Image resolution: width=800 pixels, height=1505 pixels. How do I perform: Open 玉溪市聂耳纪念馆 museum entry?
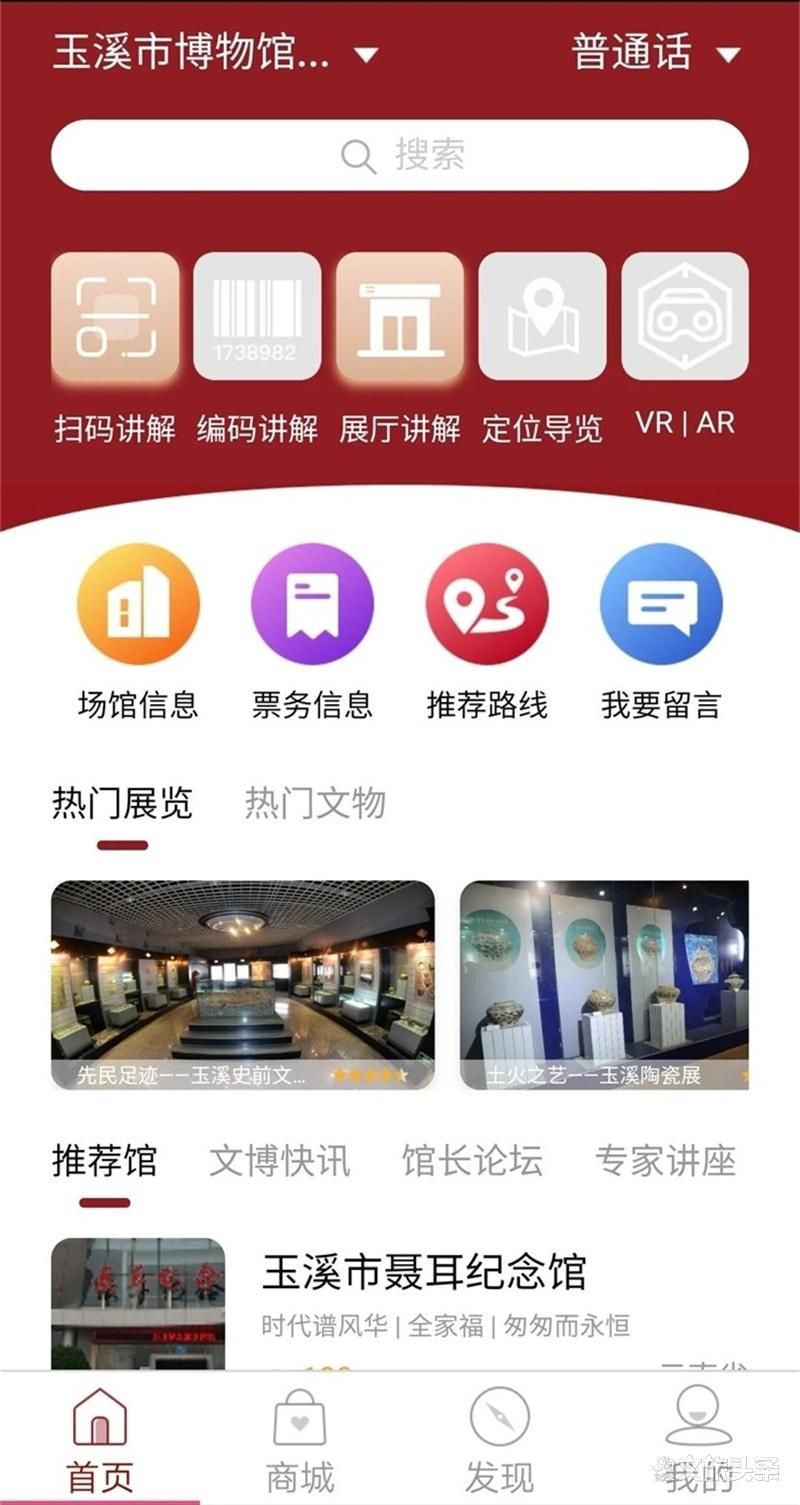coord(423,1272)
